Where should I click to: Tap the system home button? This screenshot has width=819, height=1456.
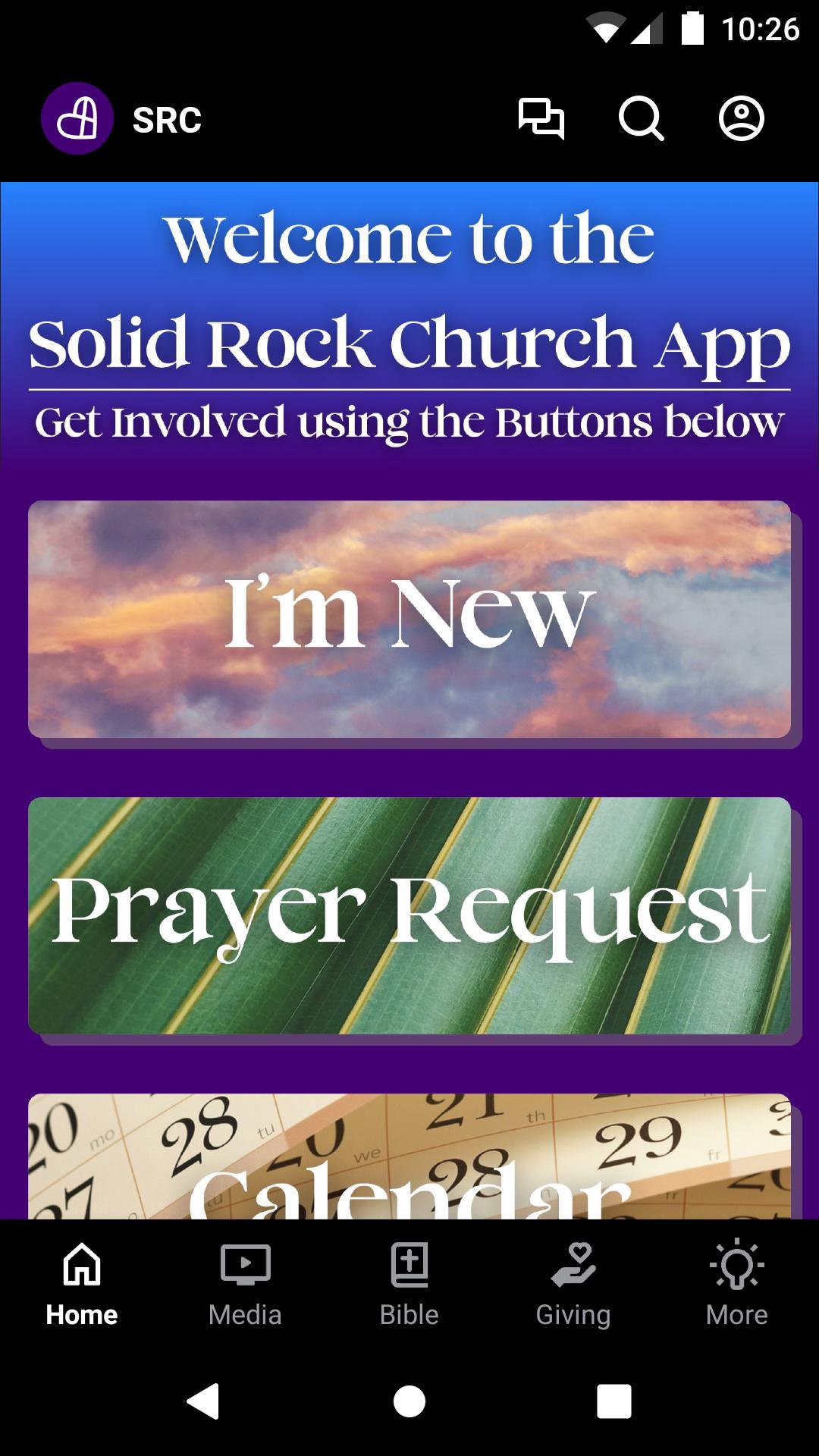(409, 1401)
